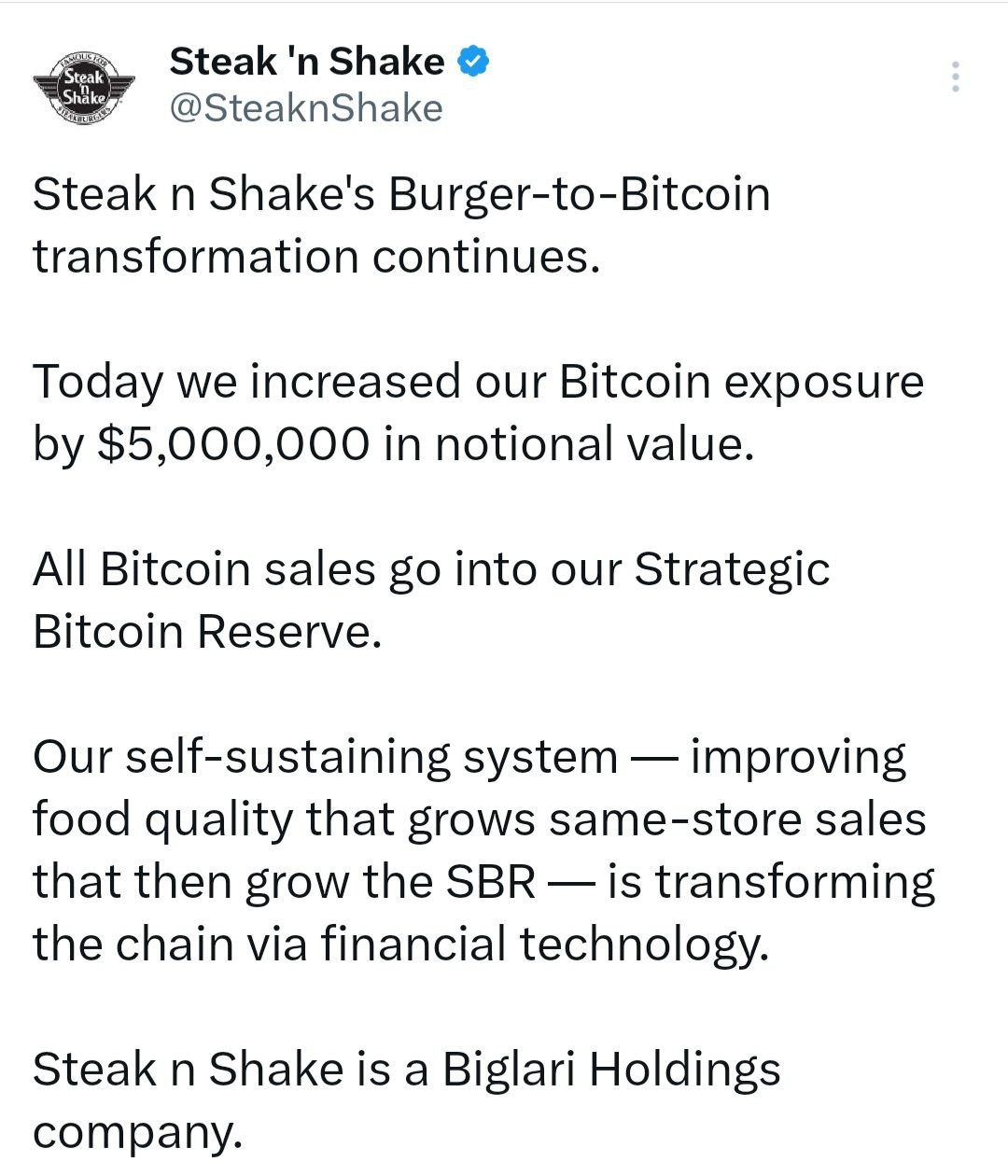Open the tweet's three-dot overflow menu
1008x1176 pixels.
[x=955, y=77]
